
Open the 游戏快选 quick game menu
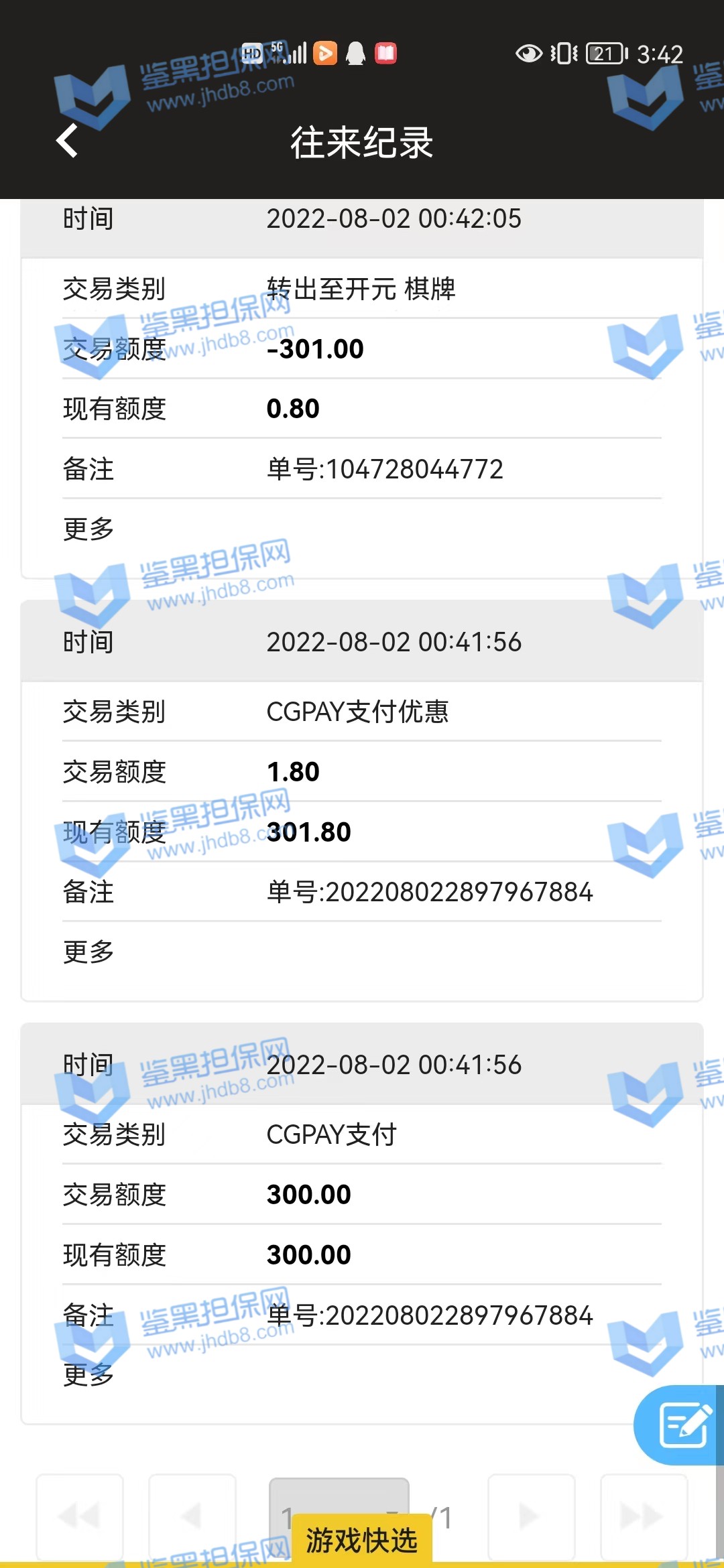point(361,1540)
